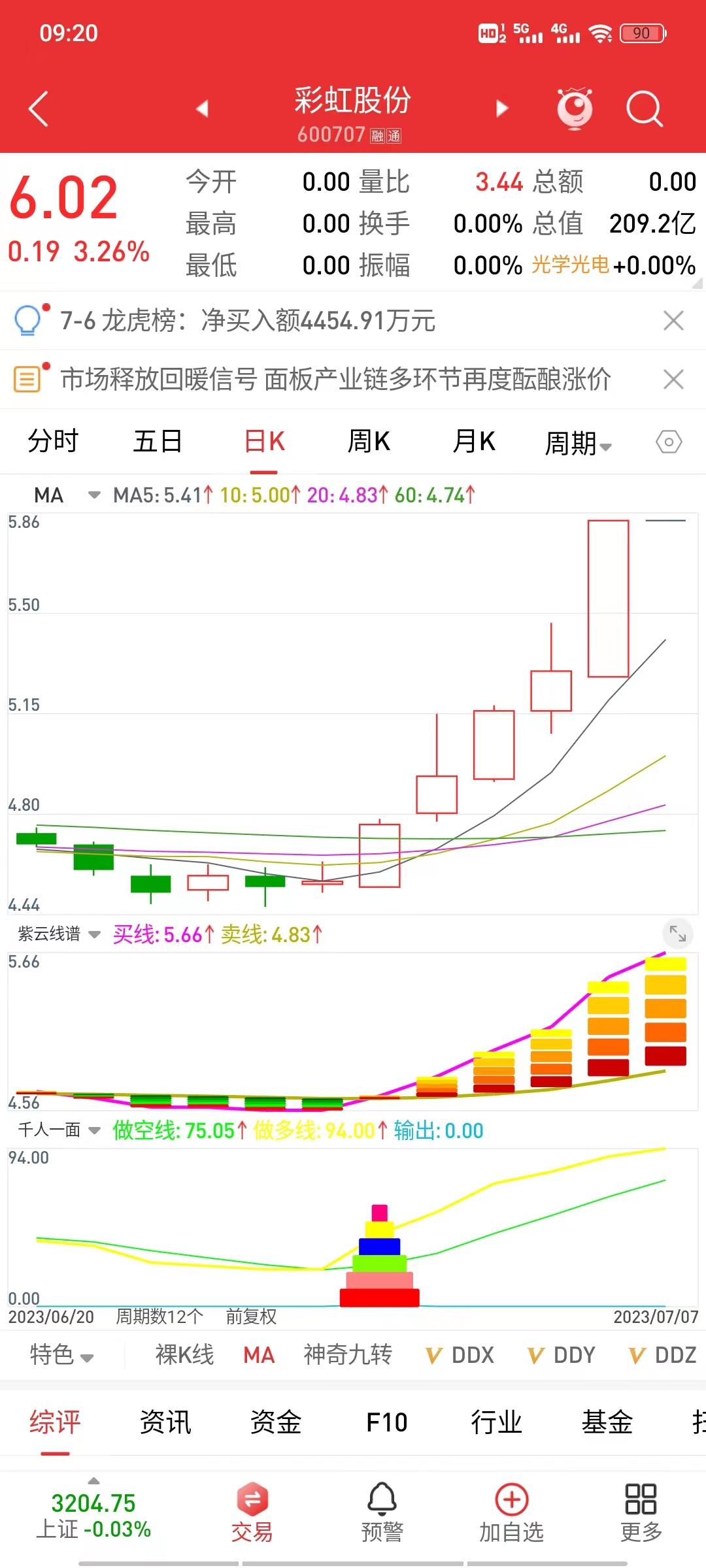
Task: Set a price alert with 预警
Action: (382, 1512)
